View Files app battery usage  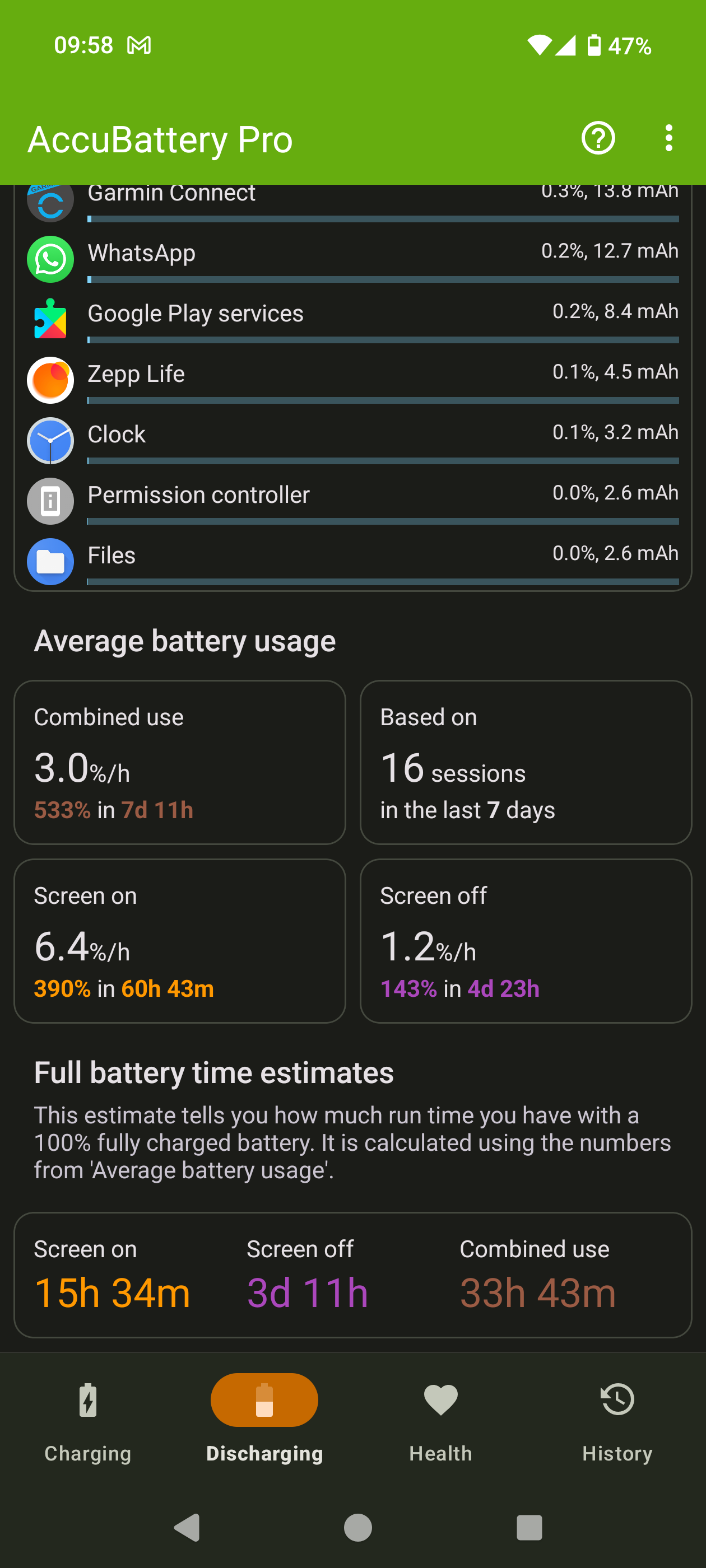[x=352, y=561]
